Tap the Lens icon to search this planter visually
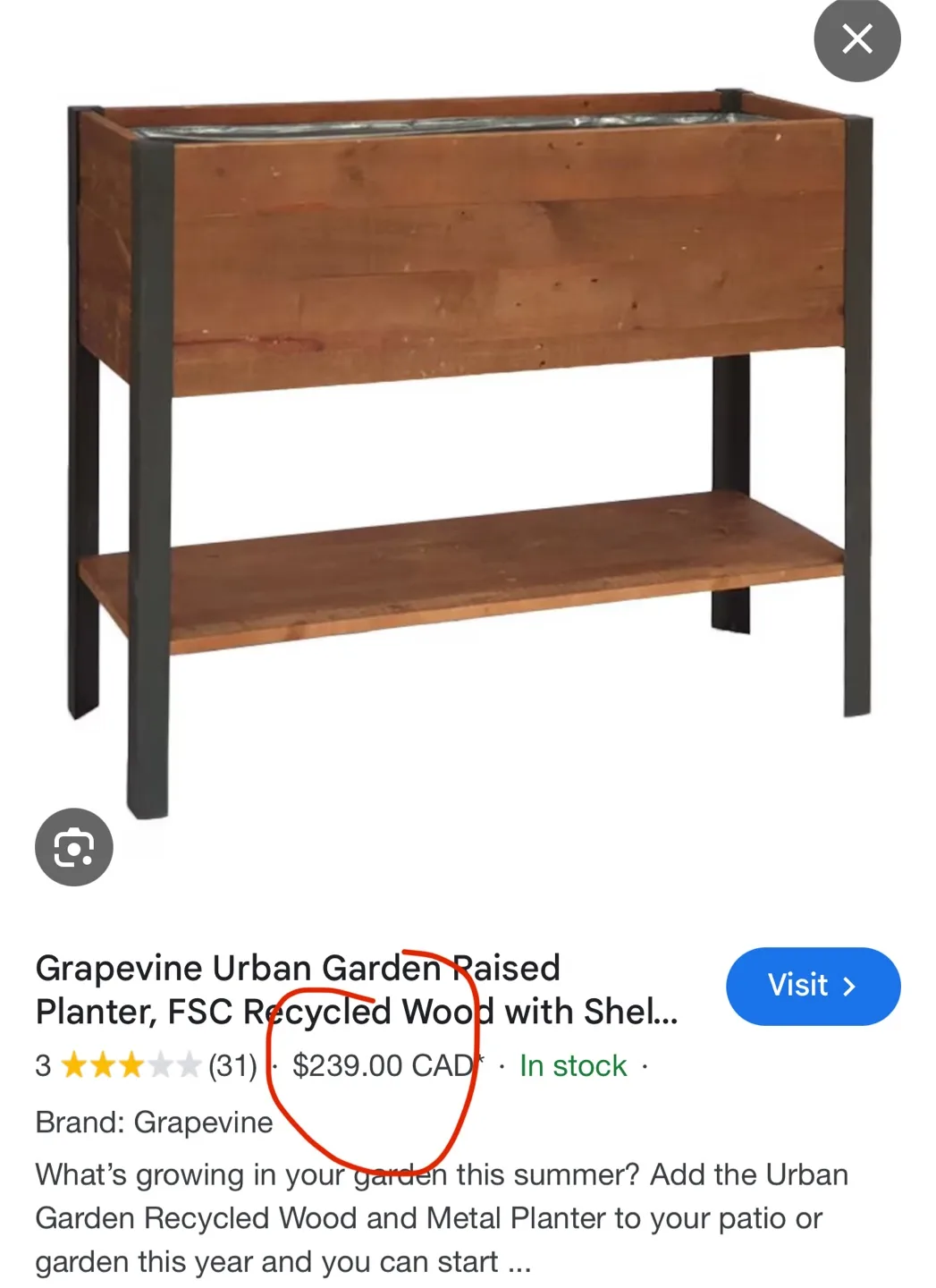This screenshot has height=1288, width=936. point(74,846)
